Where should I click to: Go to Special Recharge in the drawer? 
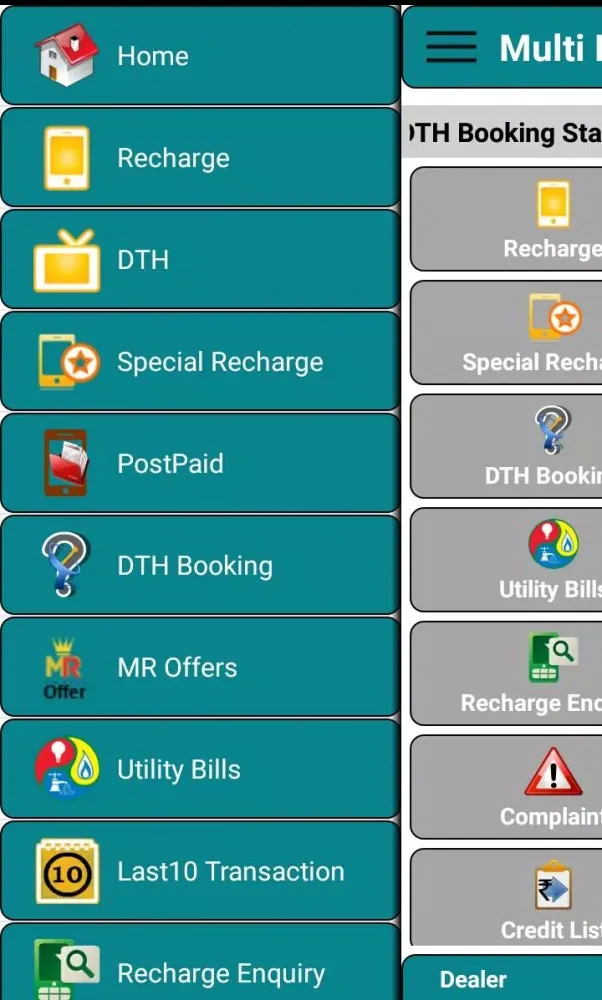(x=200, y=362)
